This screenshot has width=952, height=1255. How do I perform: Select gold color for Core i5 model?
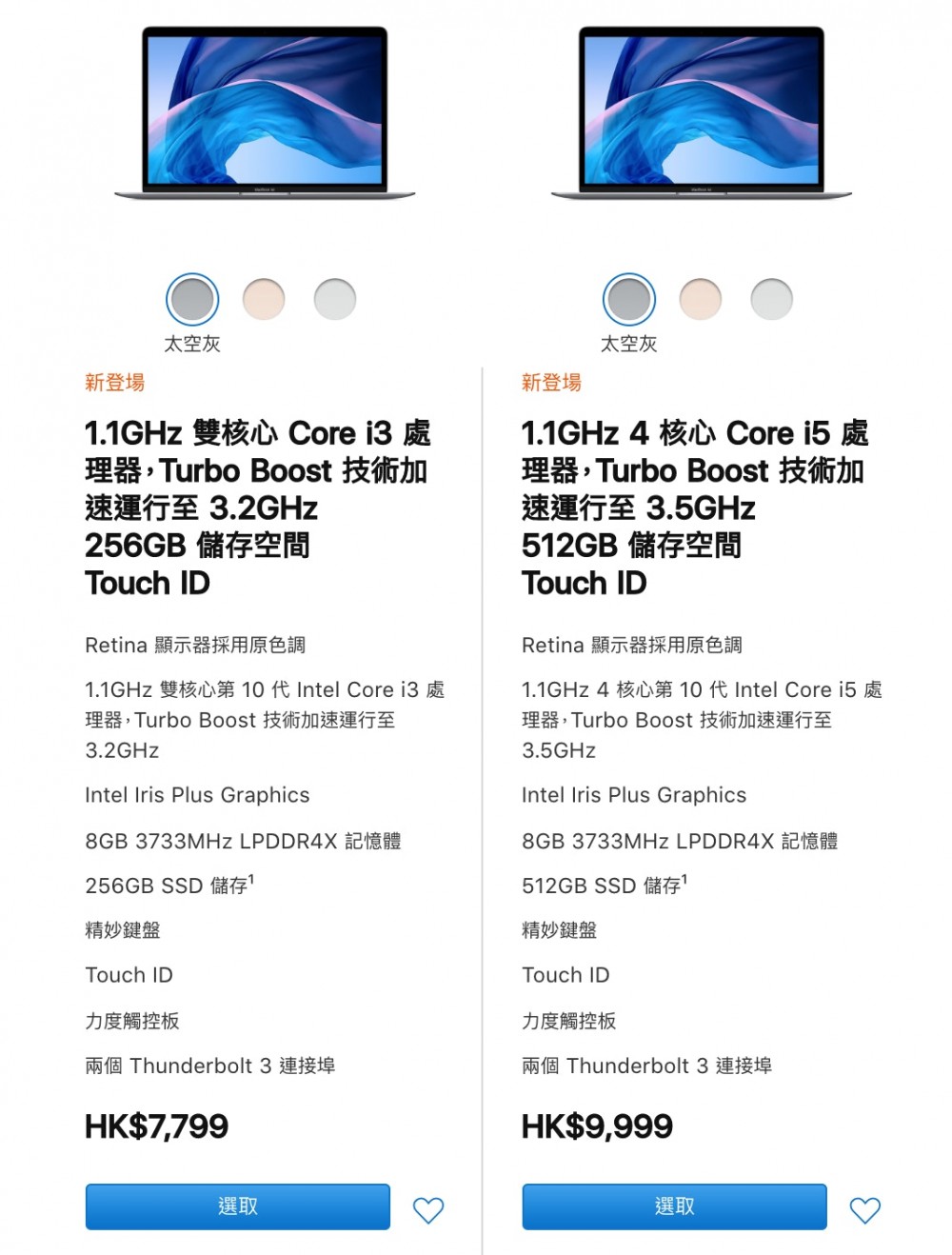701,299
